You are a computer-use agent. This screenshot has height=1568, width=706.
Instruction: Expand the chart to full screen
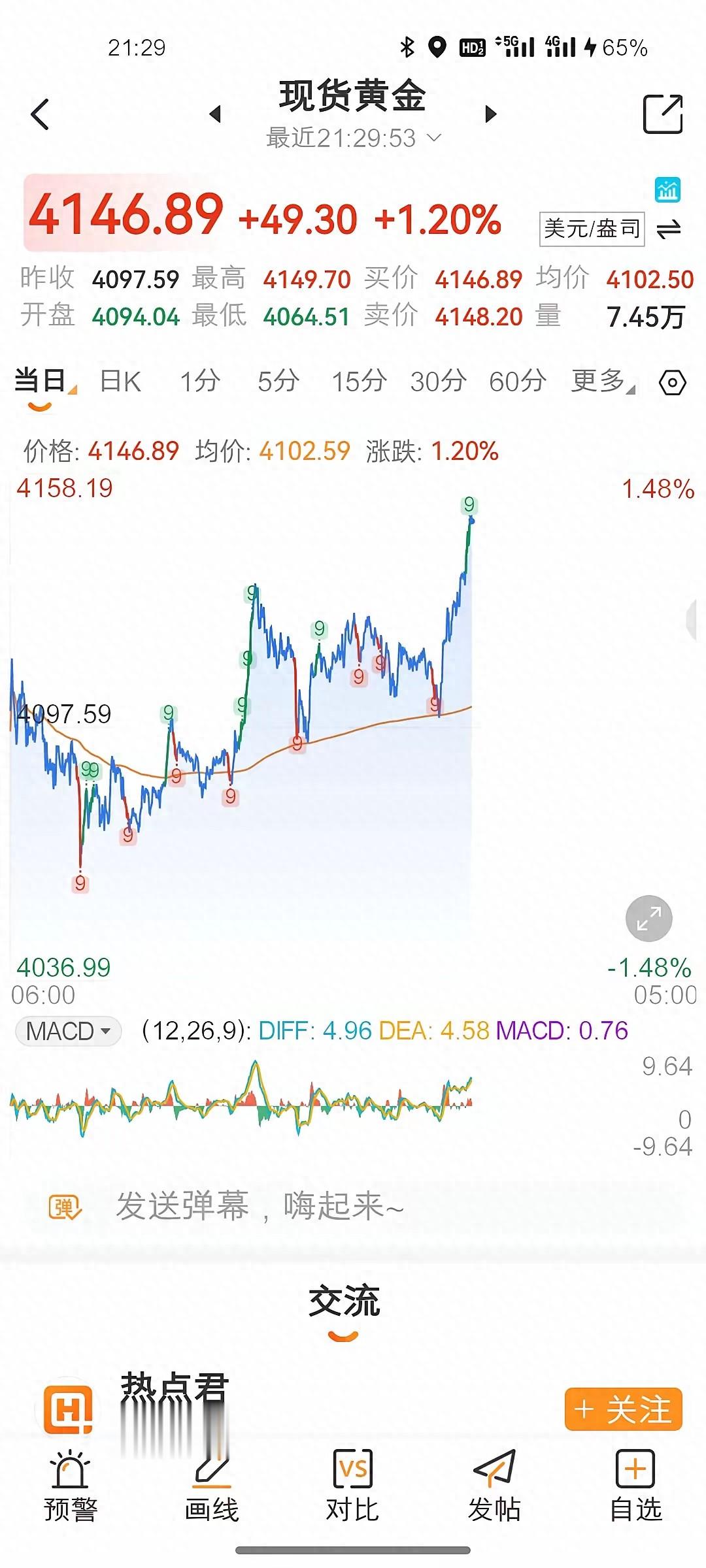(x=648, y=919)
